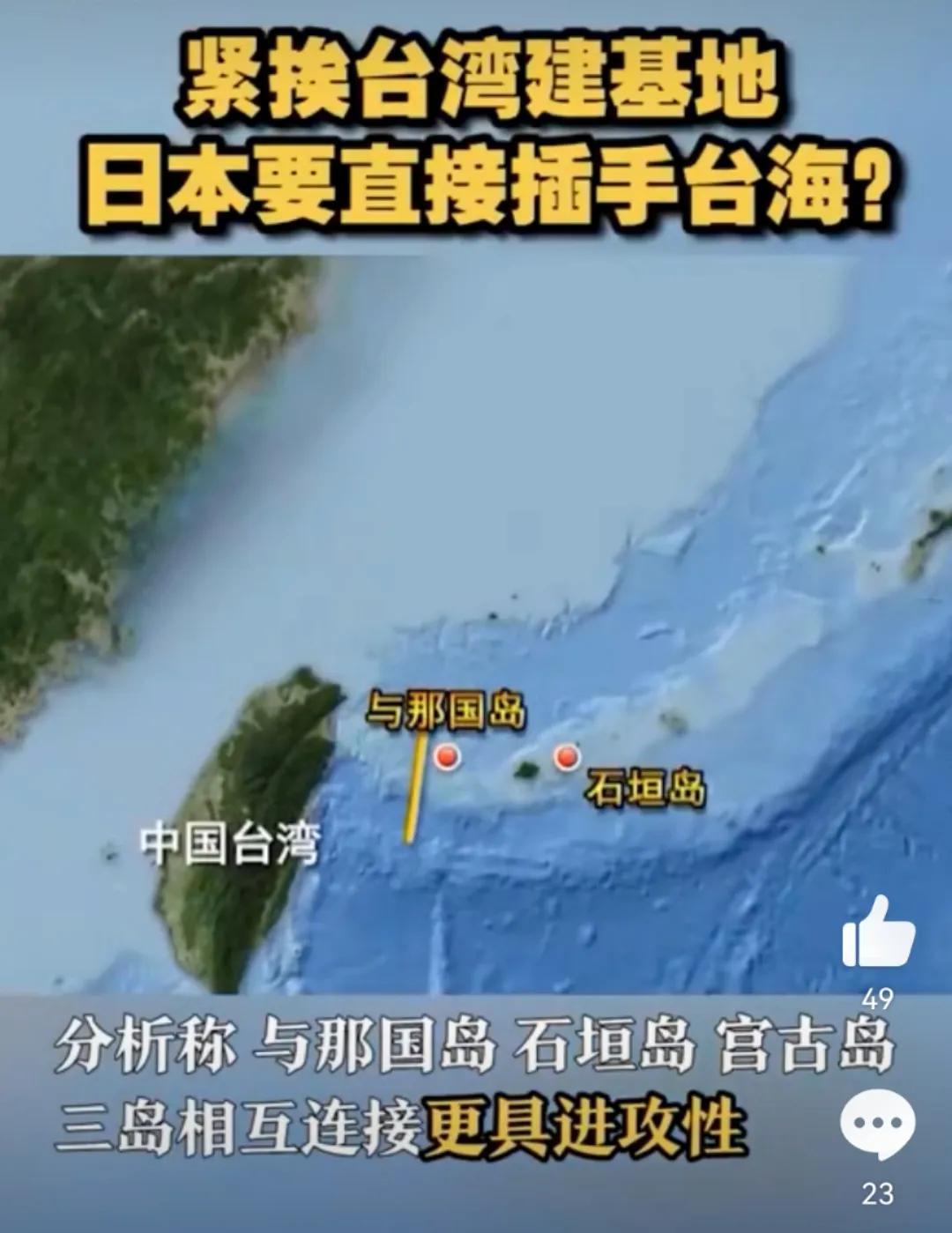Tap the red marker on 与那国岛
Screen dimensions: 952x1233
(x=448, y=758)
